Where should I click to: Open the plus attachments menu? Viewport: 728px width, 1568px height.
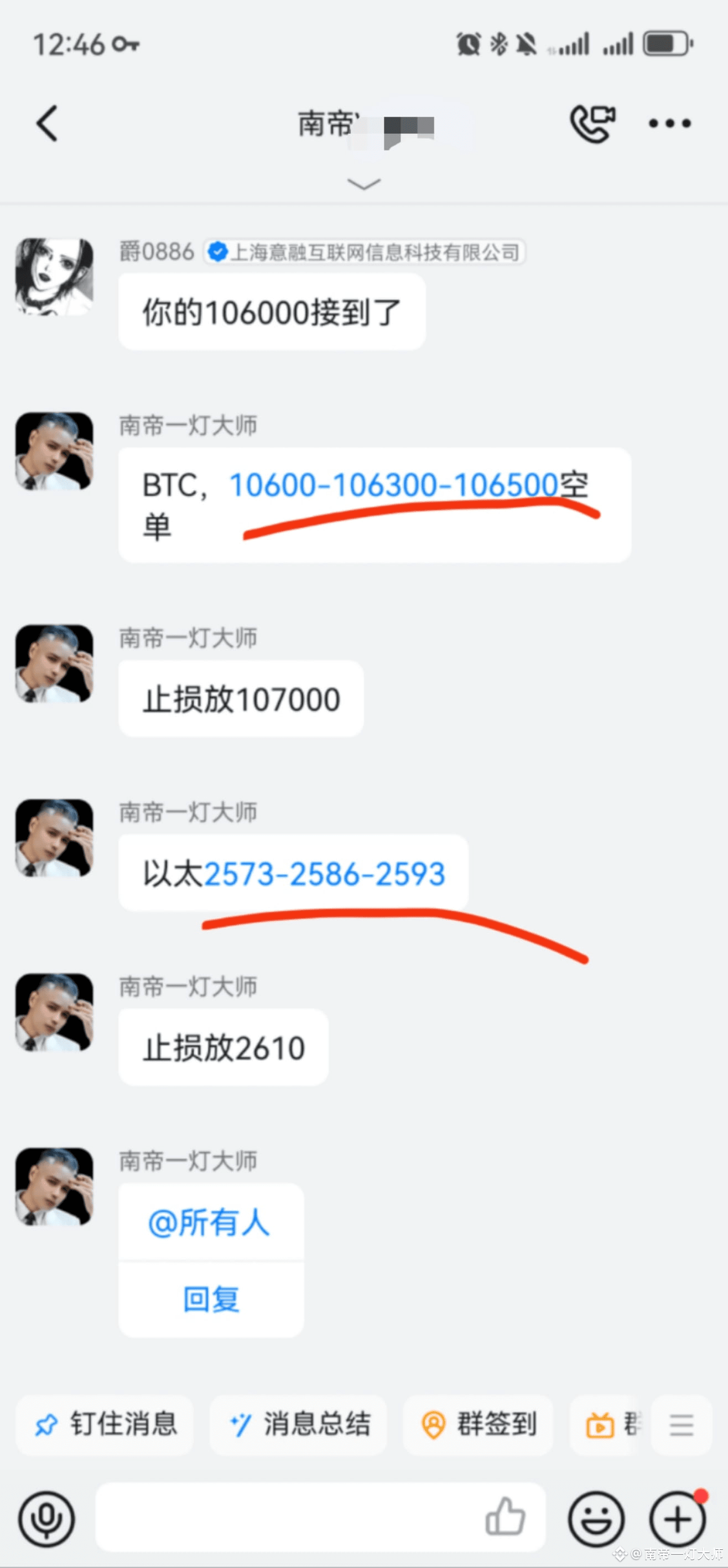(x=678, y=1519)
